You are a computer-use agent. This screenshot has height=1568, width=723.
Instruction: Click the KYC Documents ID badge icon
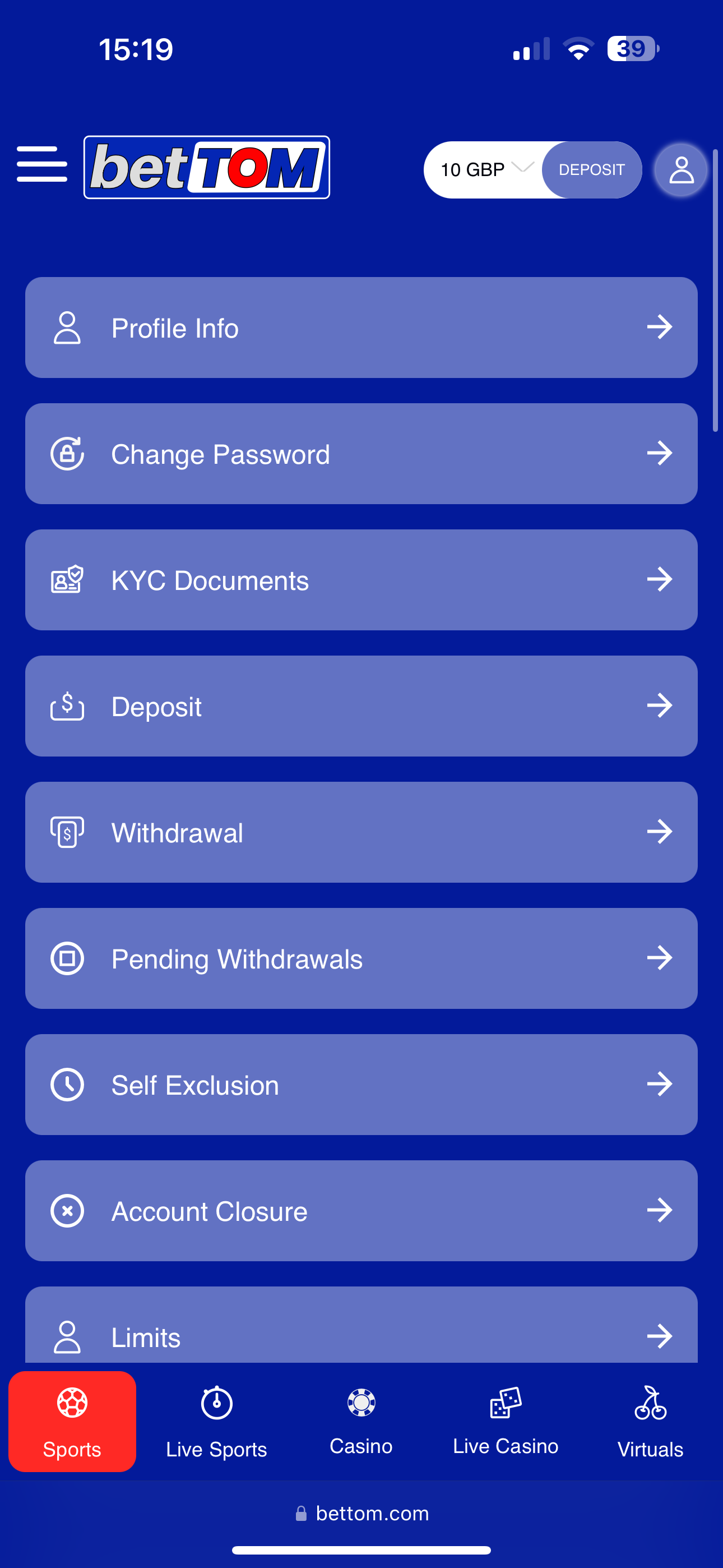tap(67, 579)
